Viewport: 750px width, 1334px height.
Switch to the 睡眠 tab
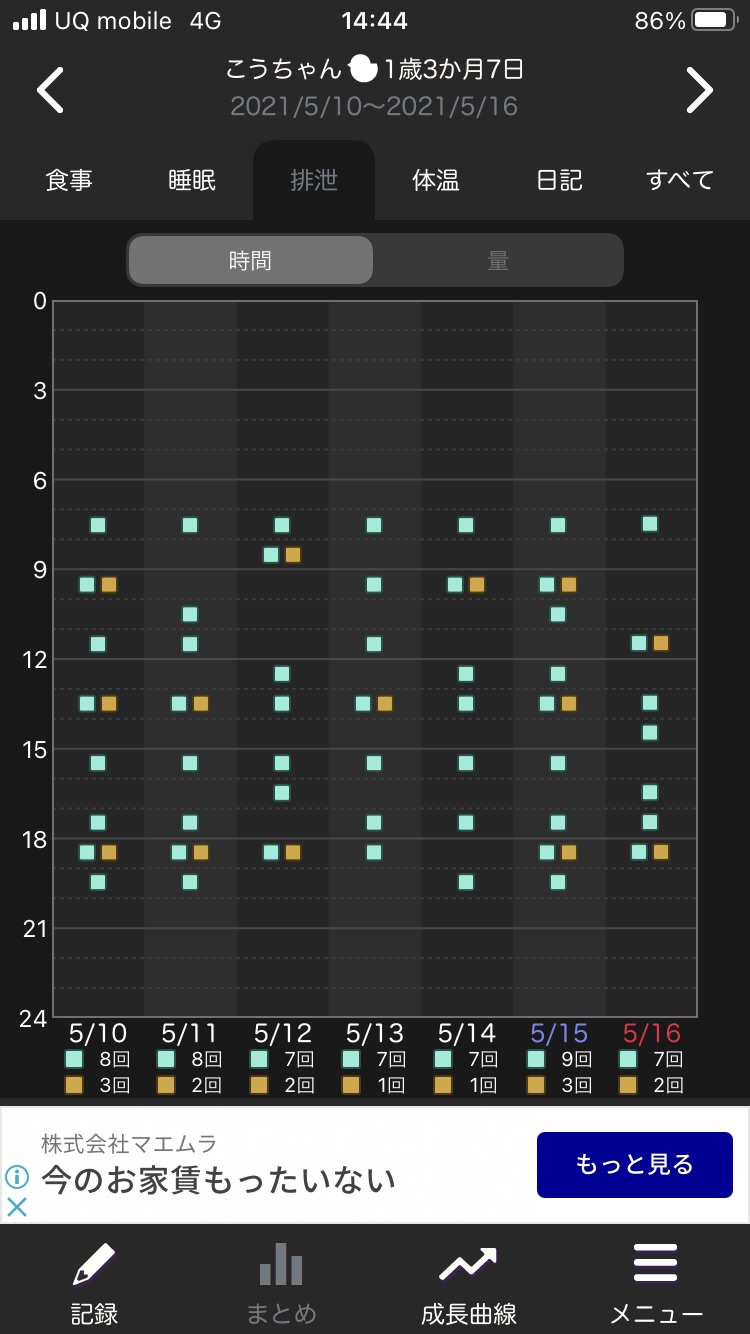tap(192, 180)
